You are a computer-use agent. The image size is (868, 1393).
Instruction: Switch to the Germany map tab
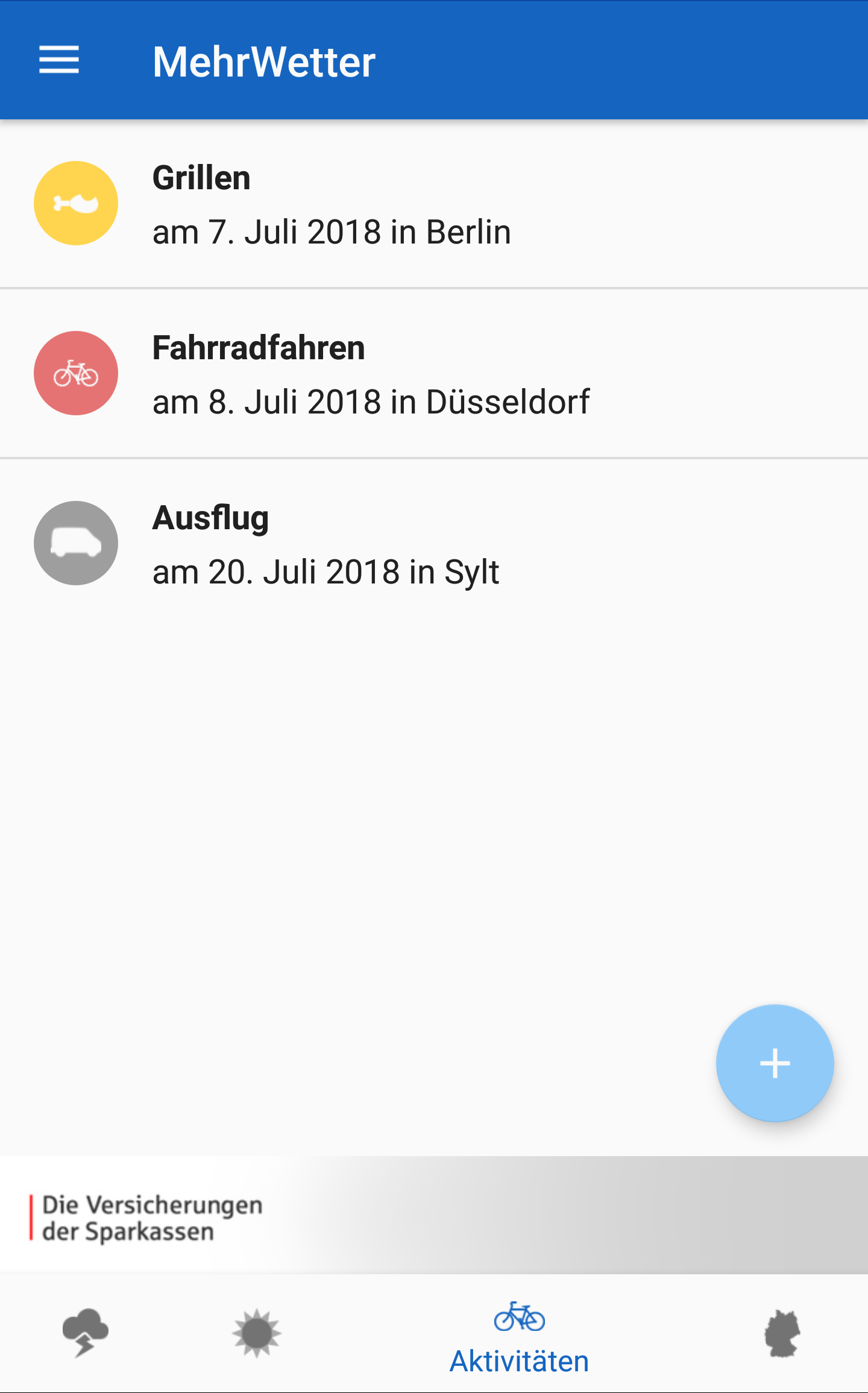click(x=782, y=1333)
